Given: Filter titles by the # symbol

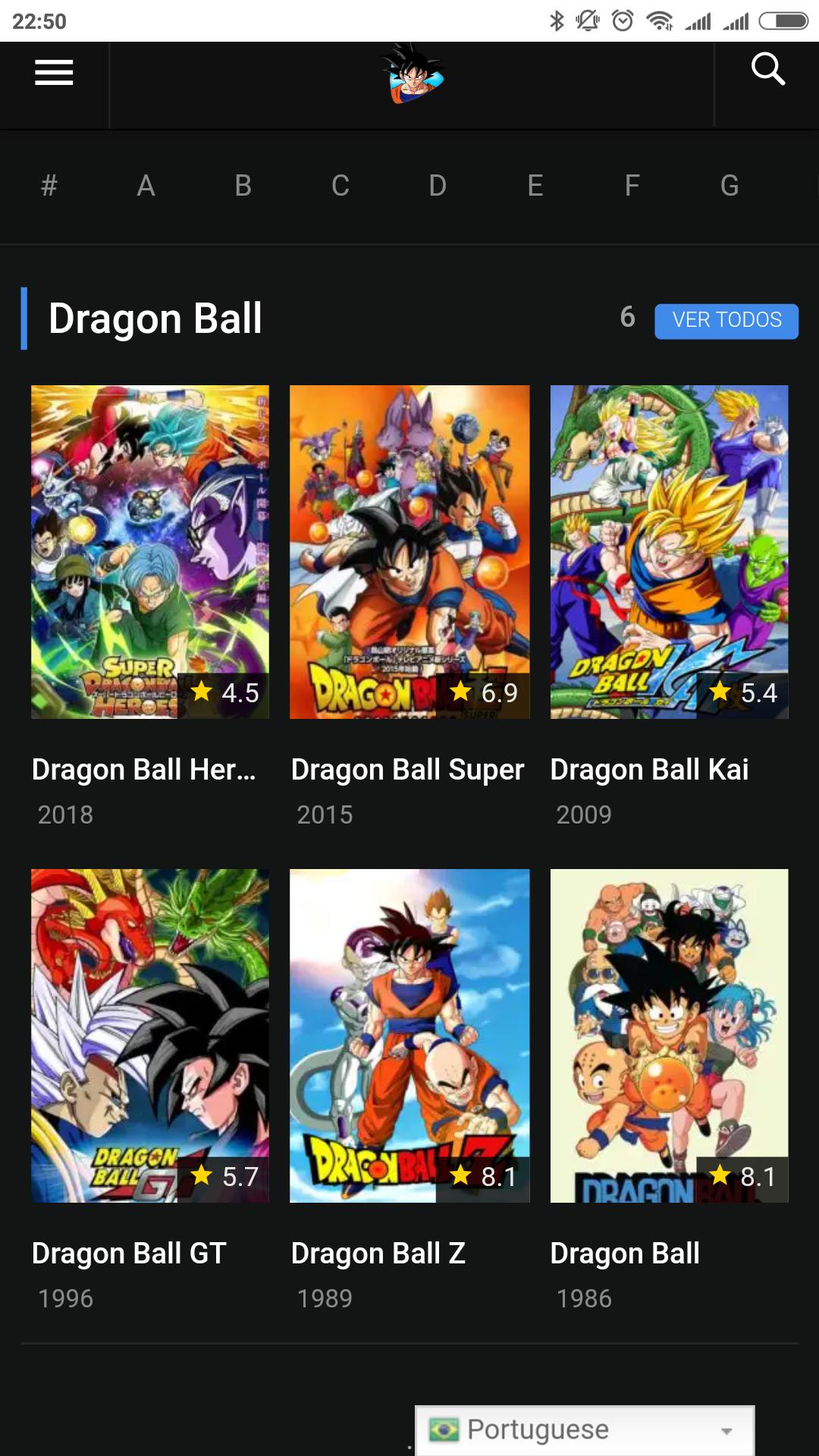Looking at the screenshot, I should [49, 186].
